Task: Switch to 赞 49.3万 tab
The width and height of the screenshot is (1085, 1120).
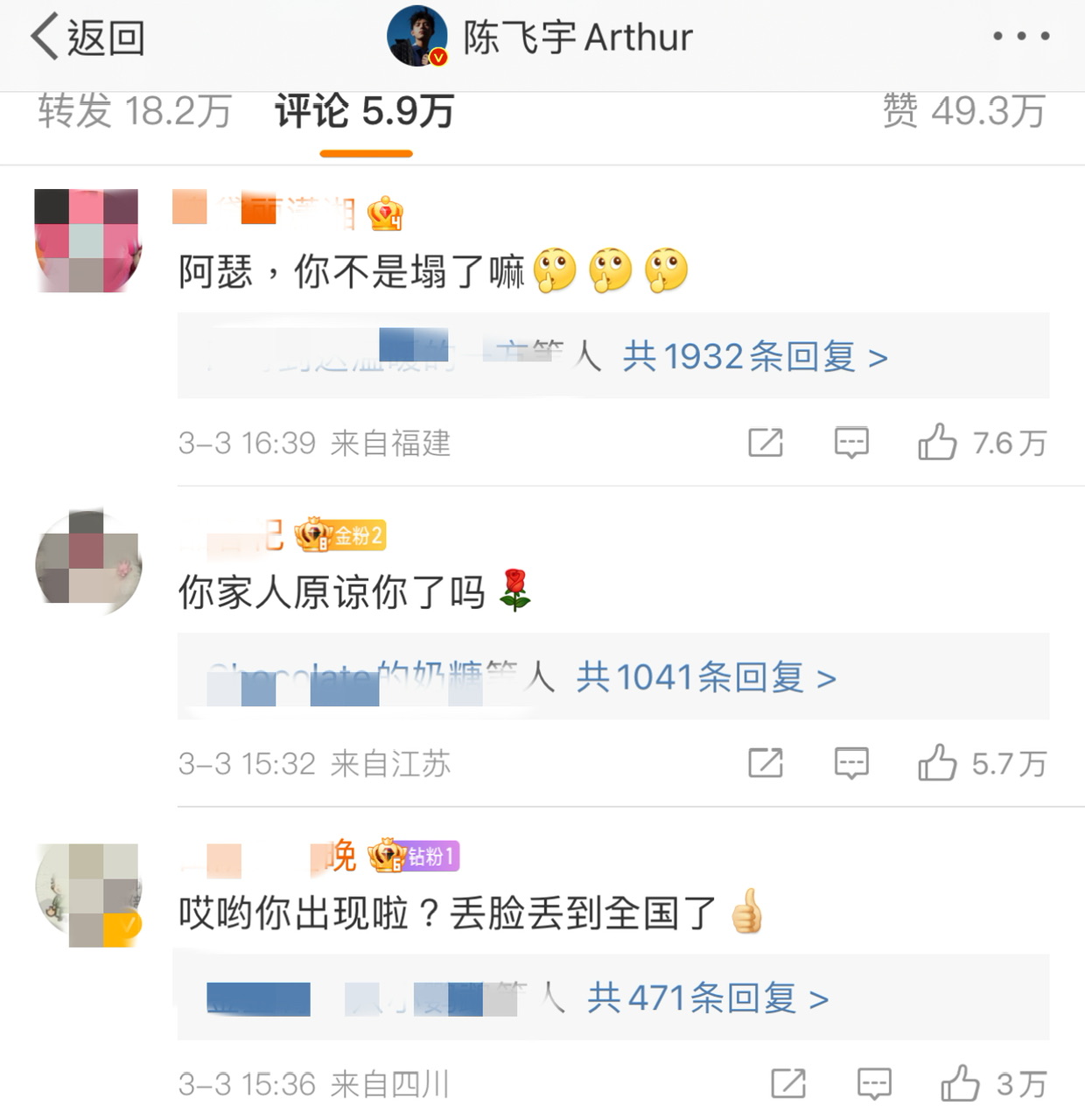Action: tap(963, 112)
